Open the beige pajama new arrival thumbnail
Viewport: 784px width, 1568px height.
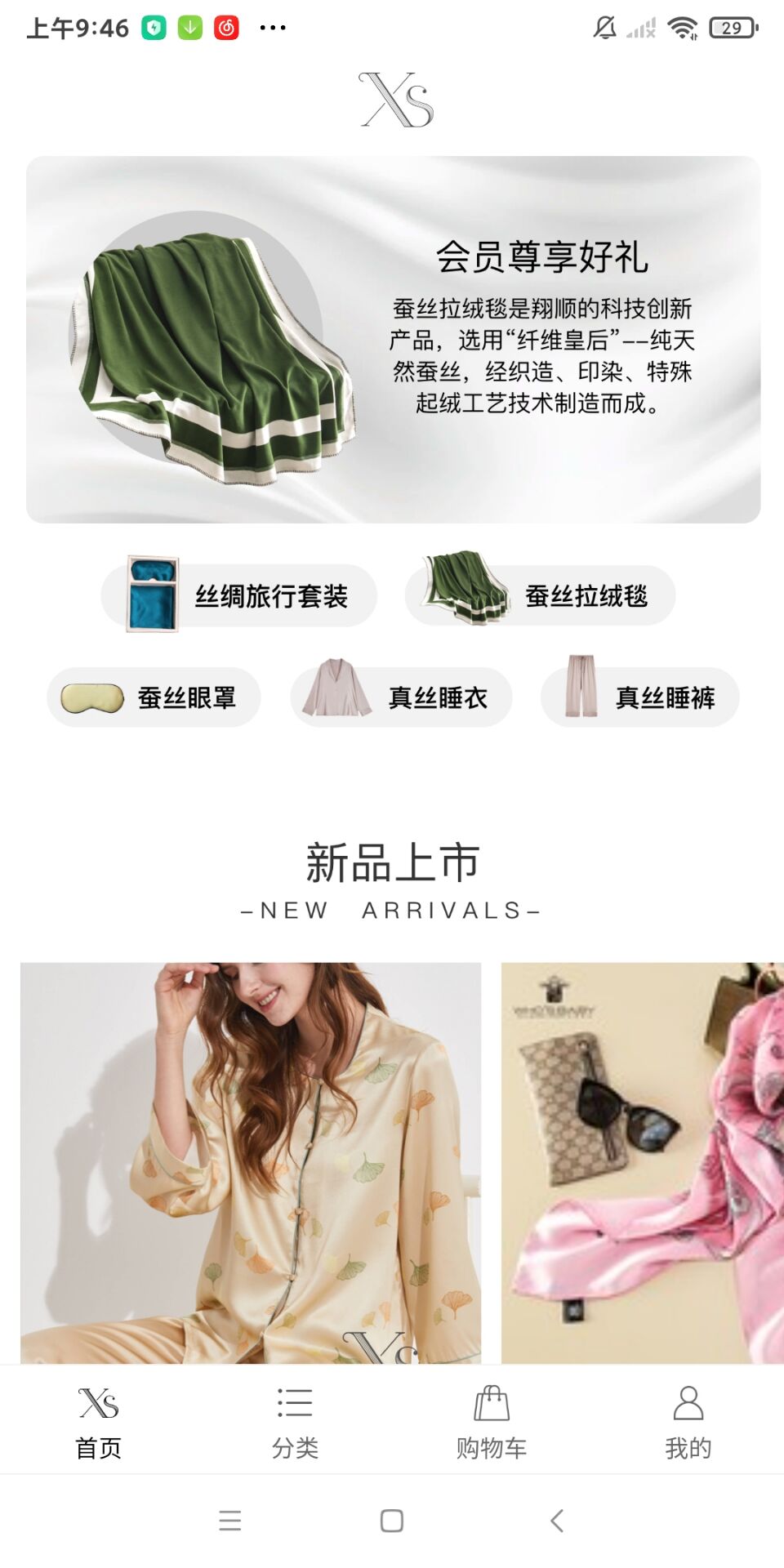coord(241,1160)
